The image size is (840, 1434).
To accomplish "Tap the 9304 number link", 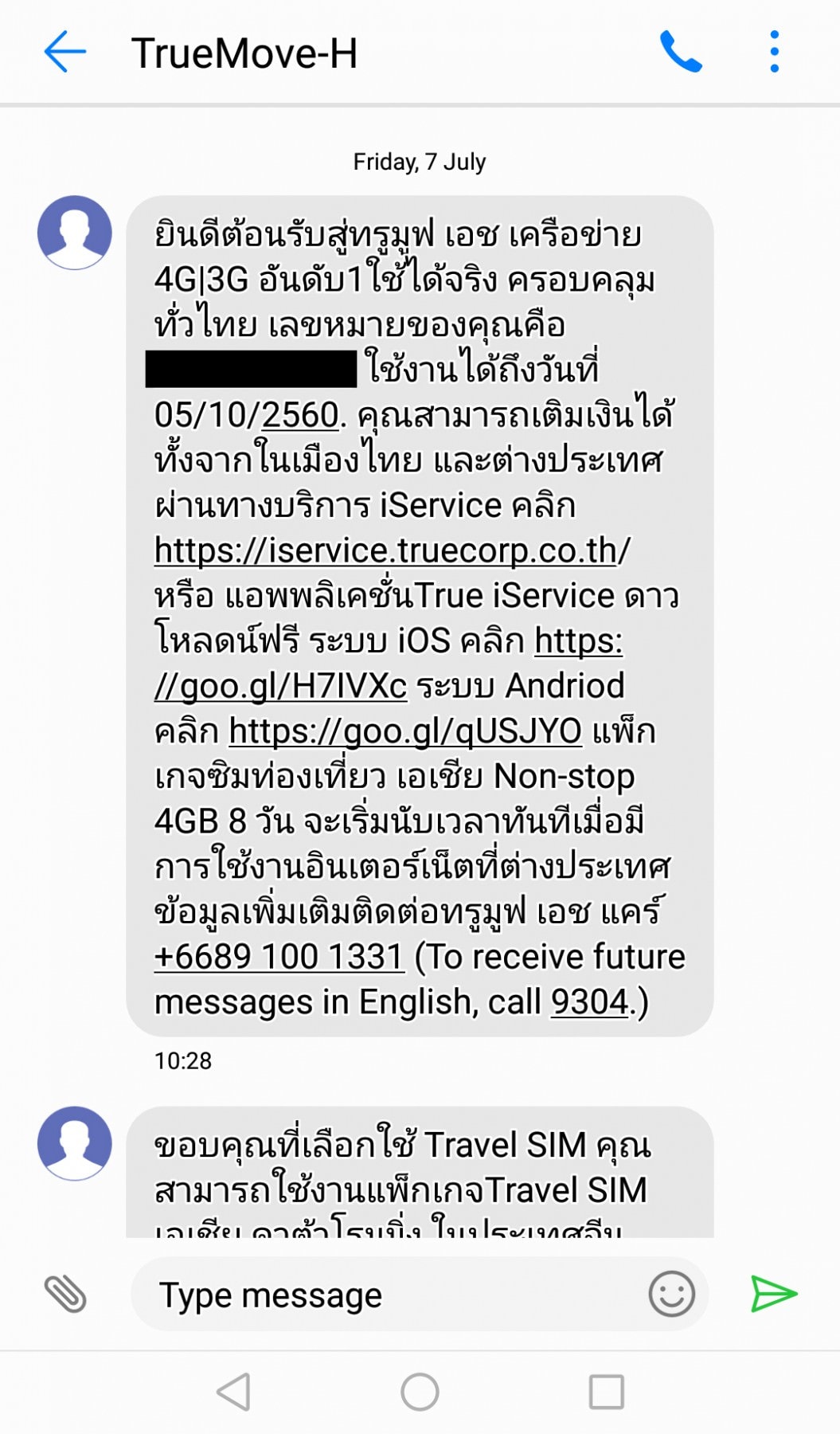I will pos(589,1002).
